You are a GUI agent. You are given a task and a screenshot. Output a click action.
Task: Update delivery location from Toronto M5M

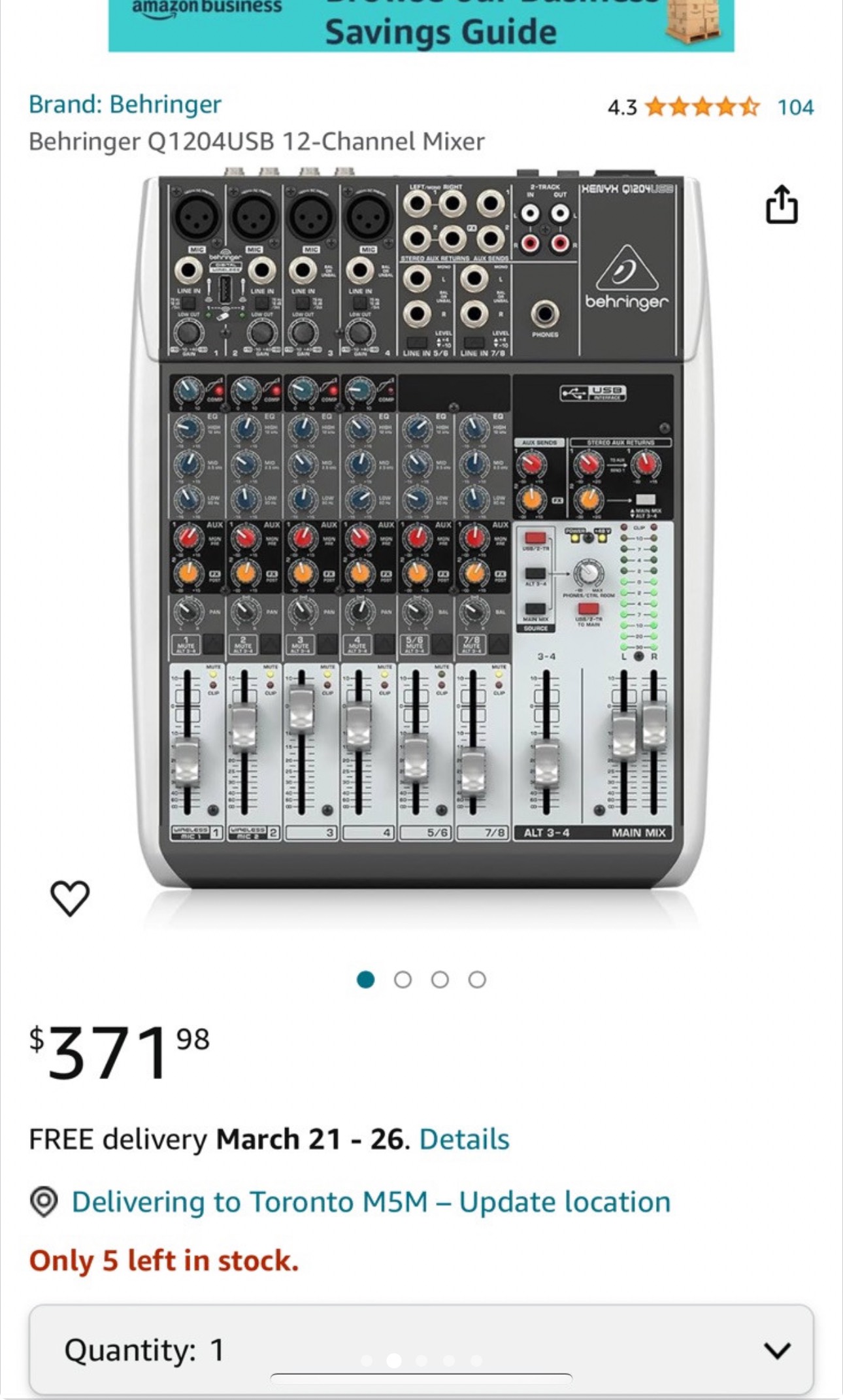point(371,1202)
